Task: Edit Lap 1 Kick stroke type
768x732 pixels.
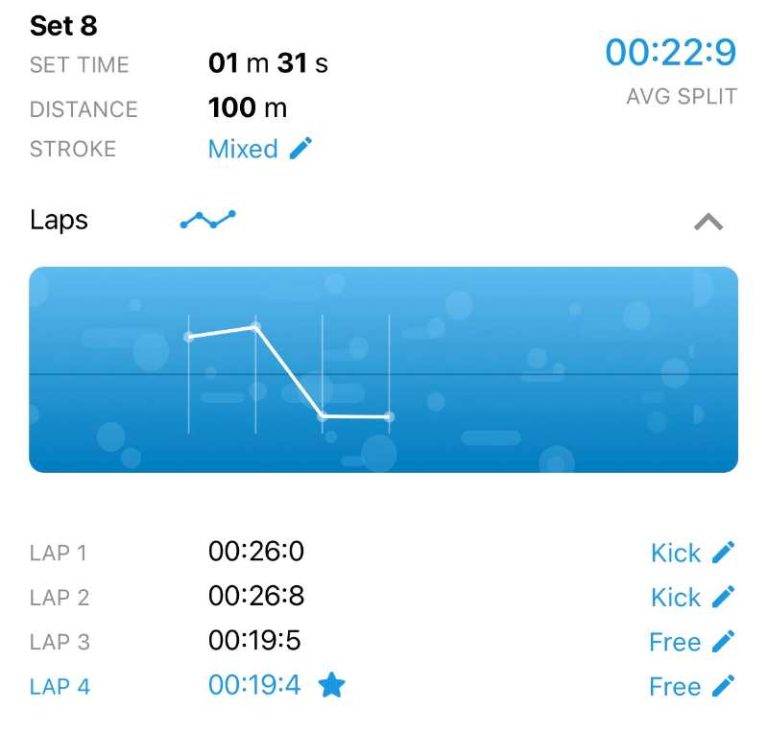Action: click(x=723, y=552)
